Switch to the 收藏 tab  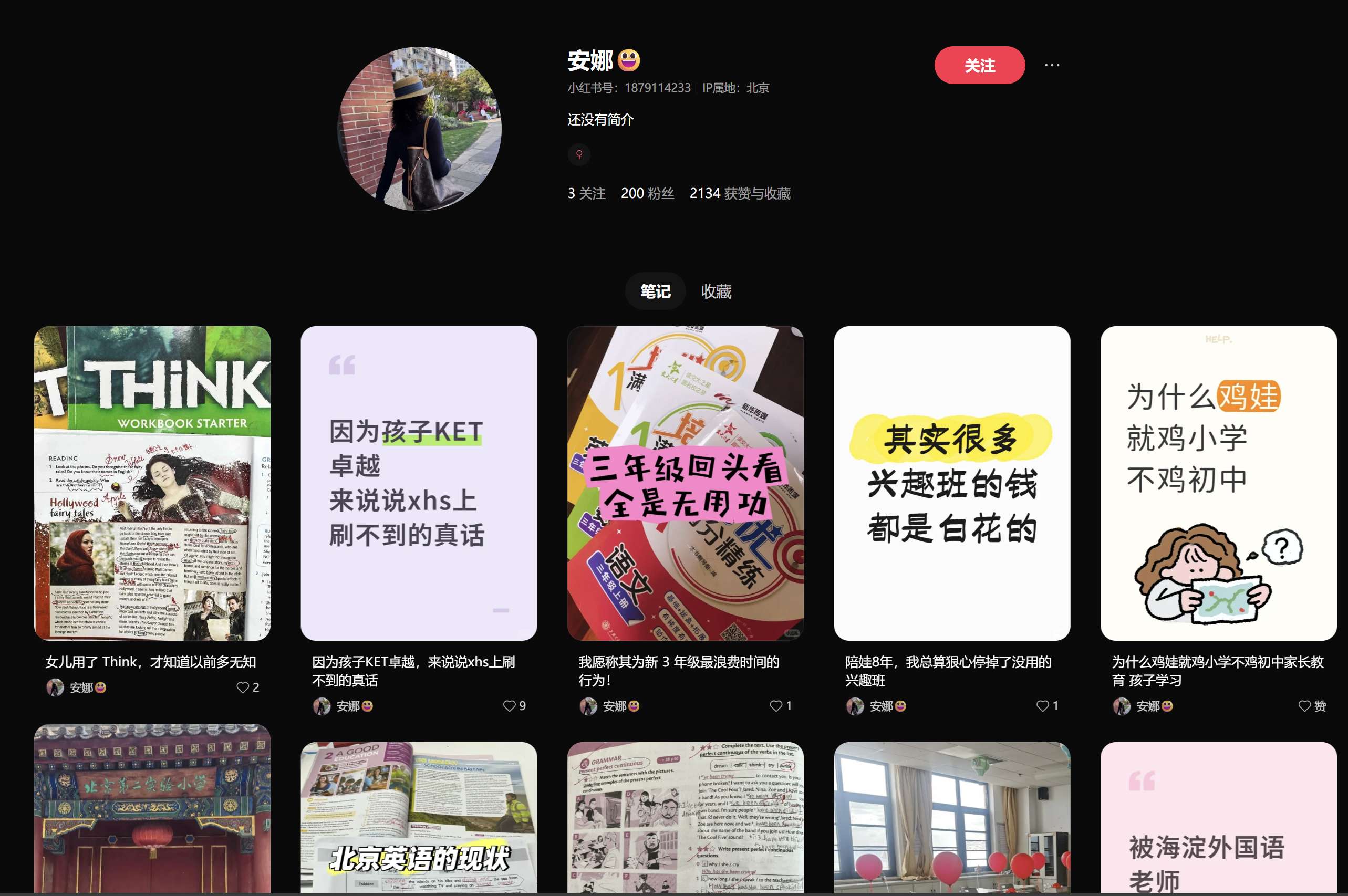click(x=716, y=291)
